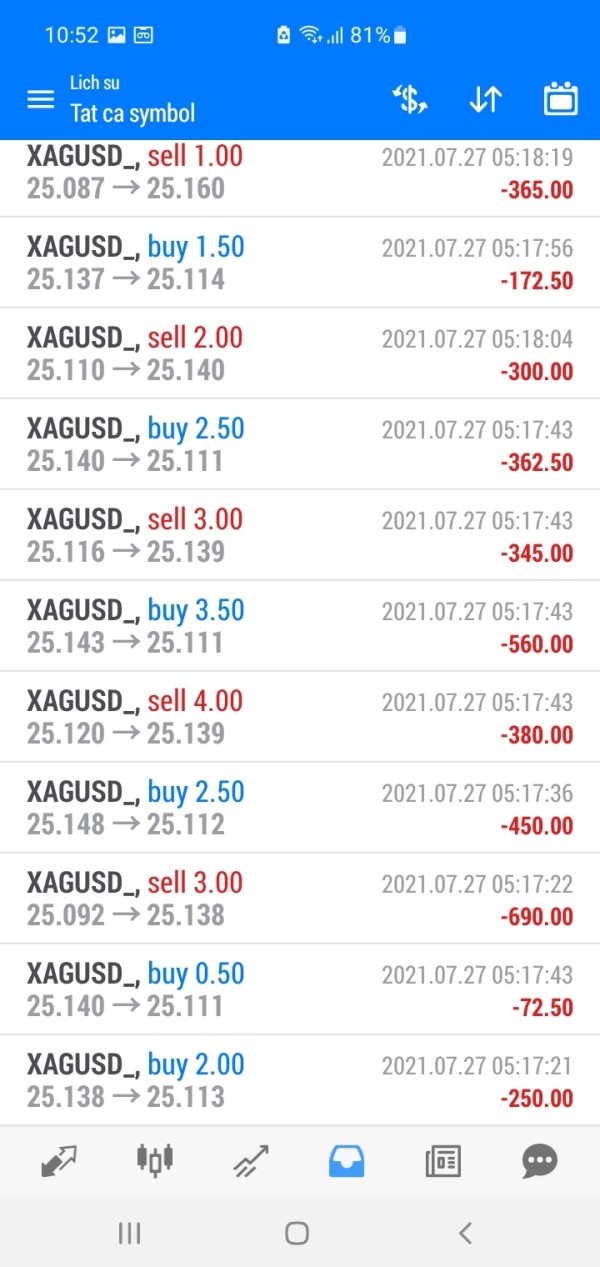Open the symbol currency filter icon

pyautogui.click(x=410, y=99)
